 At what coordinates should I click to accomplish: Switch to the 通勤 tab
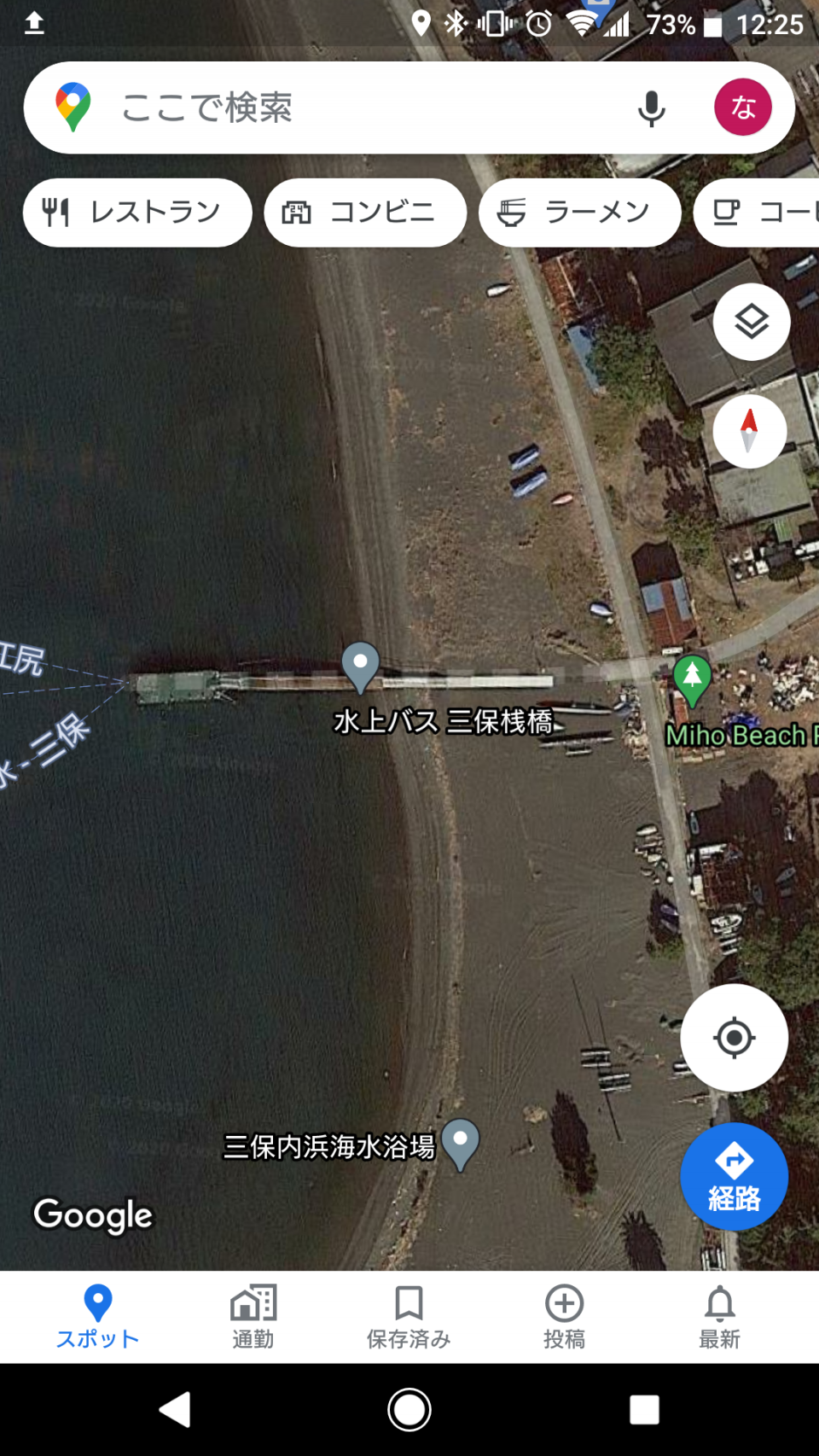tap(253, 1317)
